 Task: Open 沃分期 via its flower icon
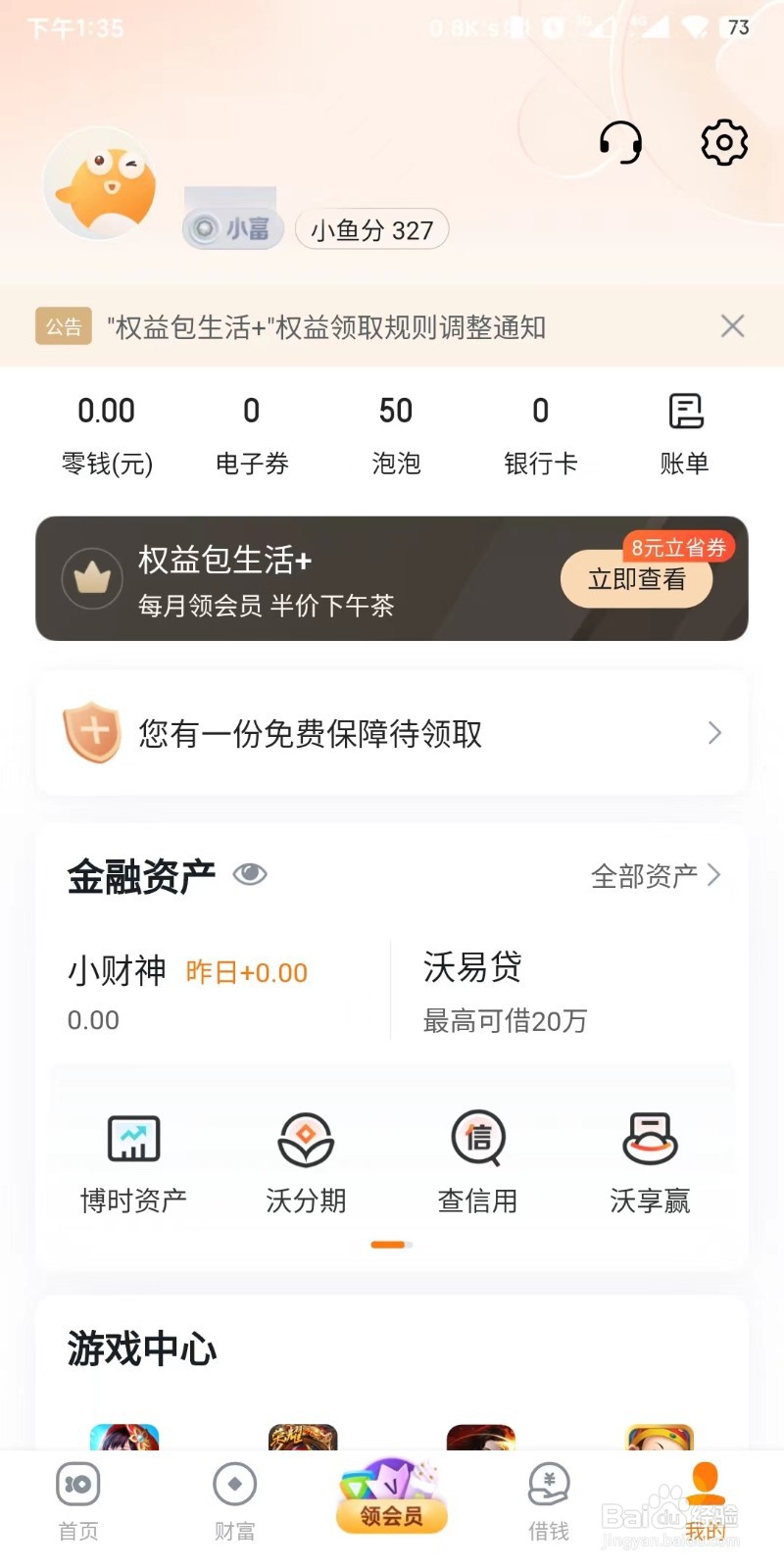pos(306,1139)
